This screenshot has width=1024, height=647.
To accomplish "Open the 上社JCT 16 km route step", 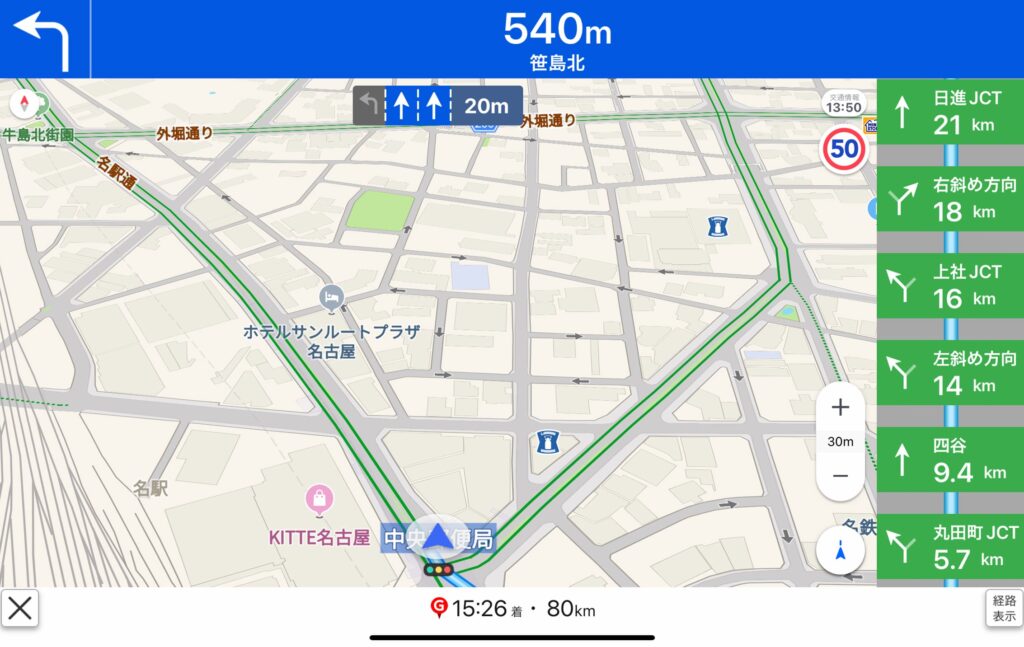I will (x=950, y=285).
